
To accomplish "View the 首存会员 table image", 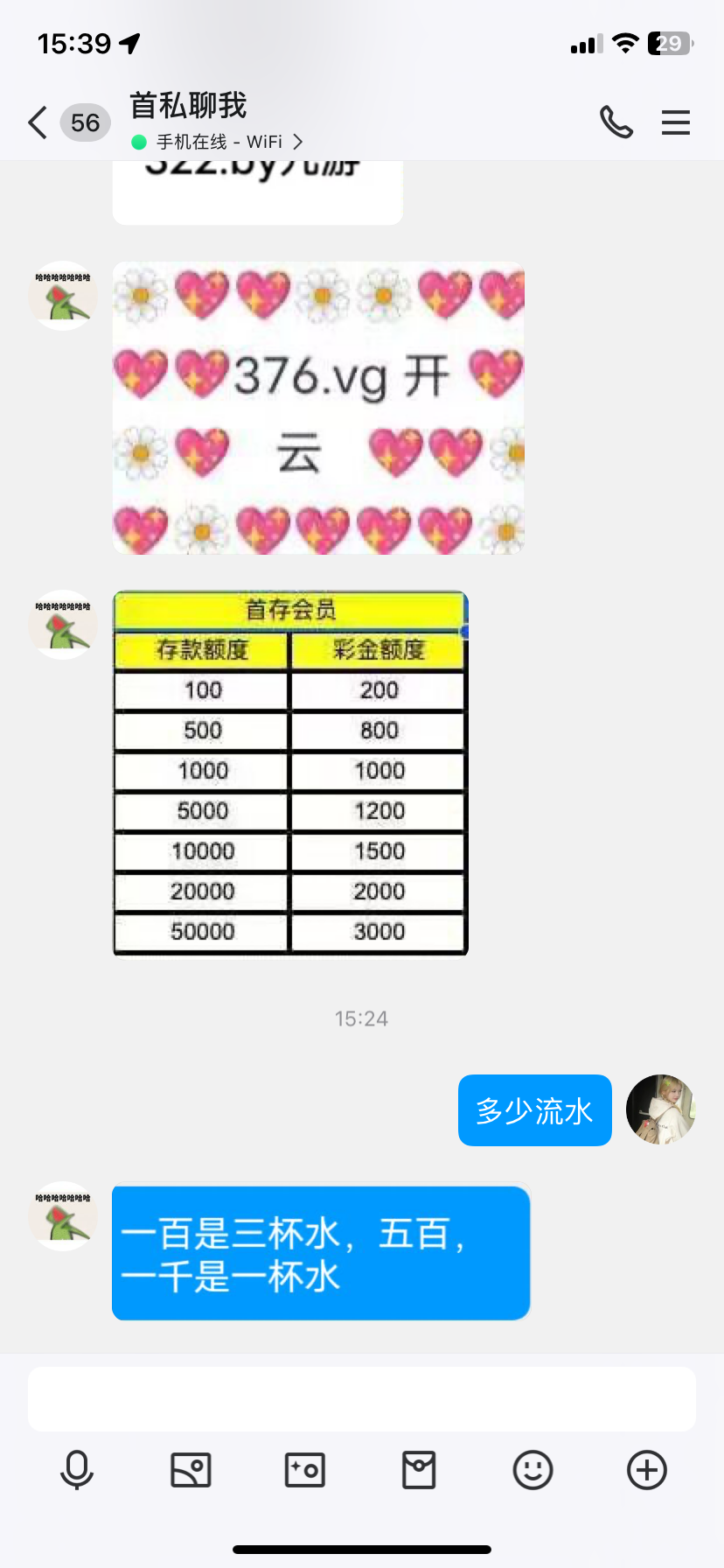I will pyautogui.click(x=290, y=773).
